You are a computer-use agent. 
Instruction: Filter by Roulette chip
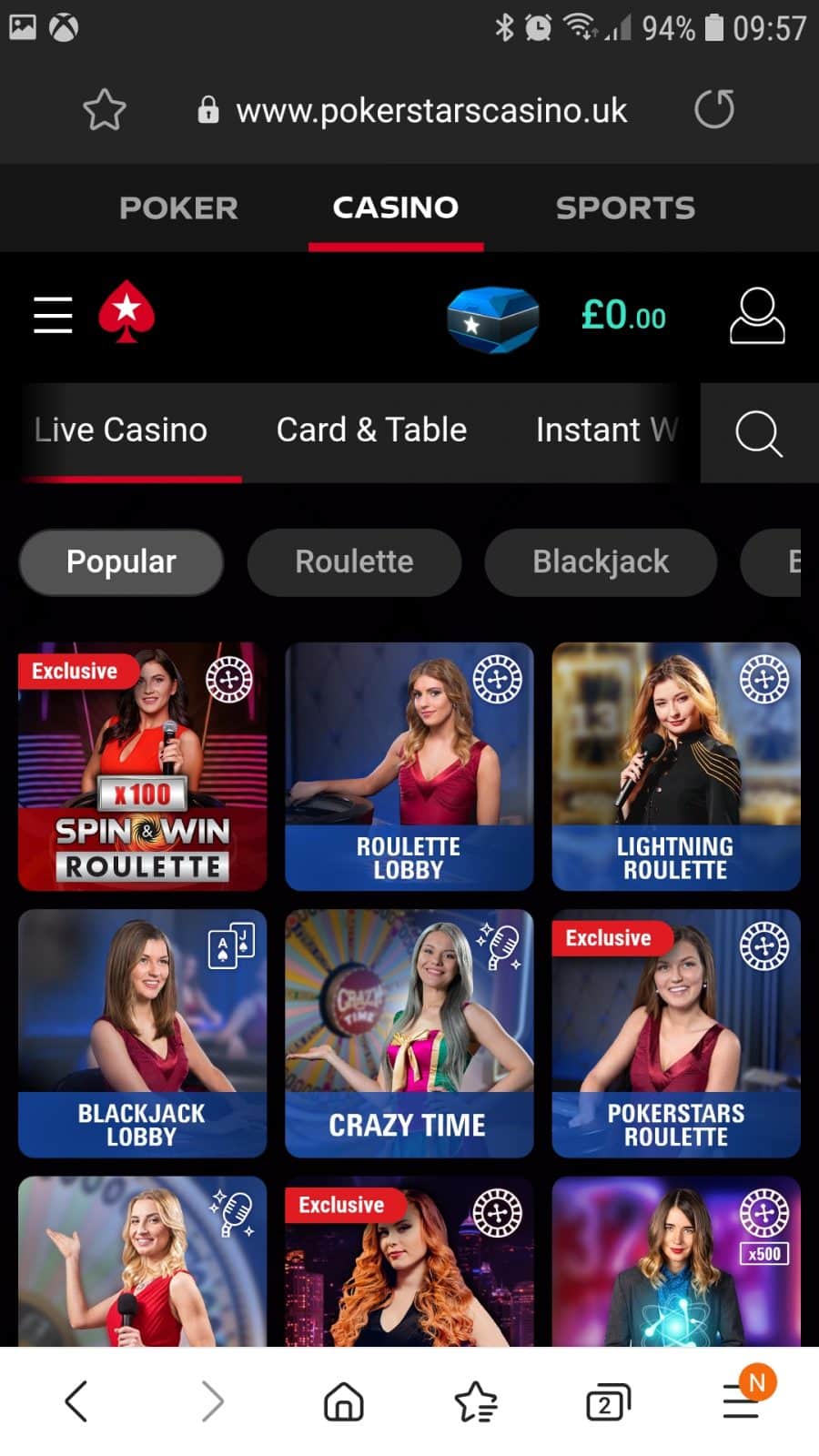(x=354, y=561)
